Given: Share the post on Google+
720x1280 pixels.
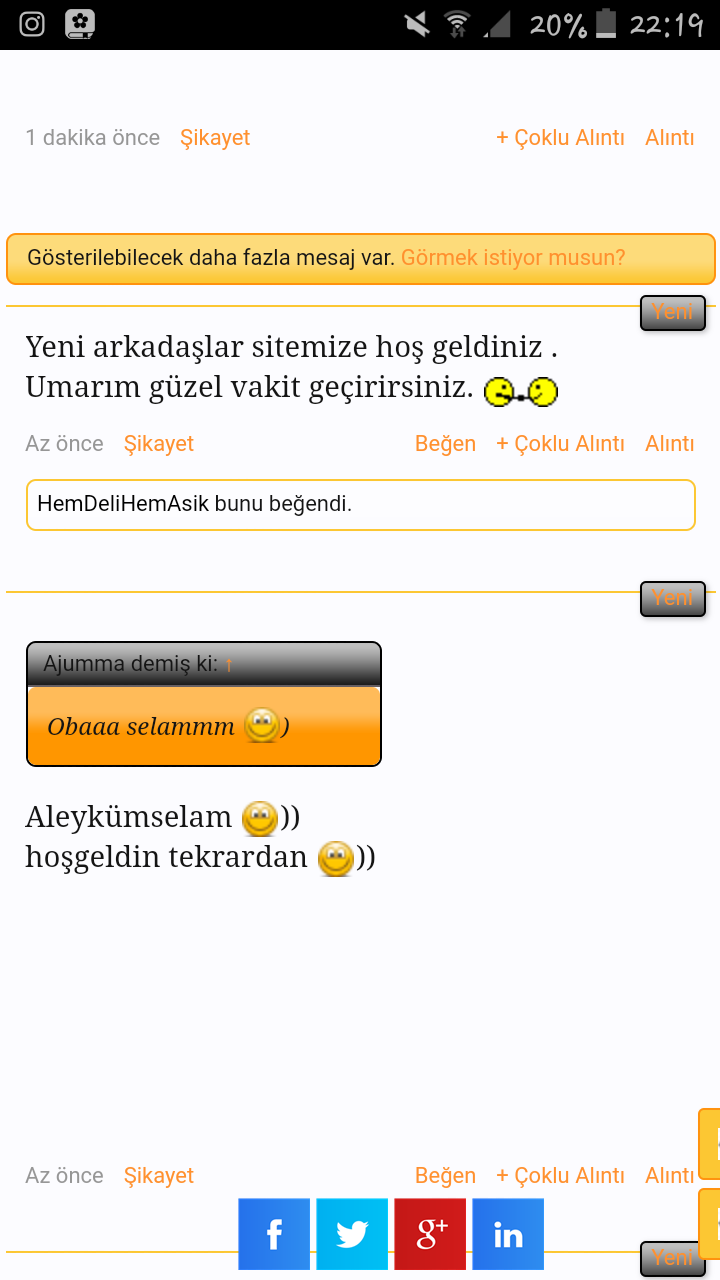Looking at the screenshot, I should (x=430, y=1233).
